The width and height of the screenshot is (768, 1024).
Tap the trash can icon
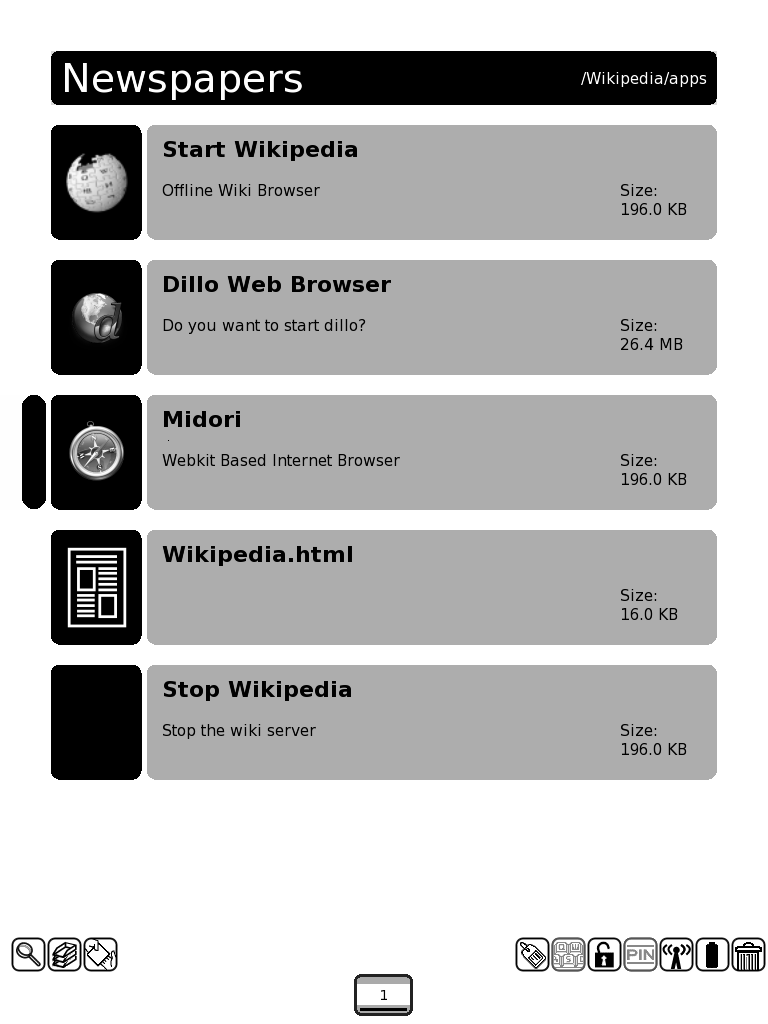pos(749,954)
